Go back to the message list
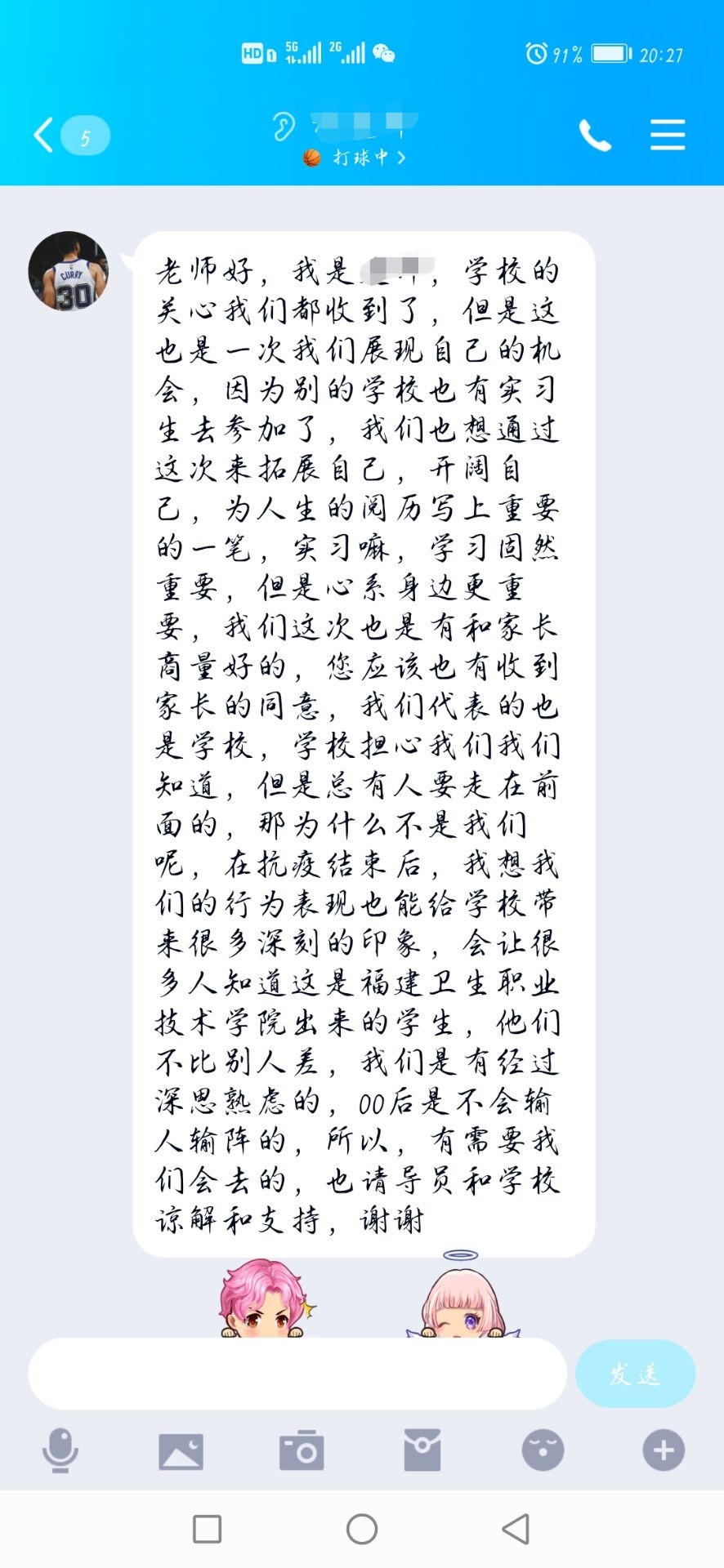The height and width of the screenshot is (1568, 724). [x=45, y=135]
